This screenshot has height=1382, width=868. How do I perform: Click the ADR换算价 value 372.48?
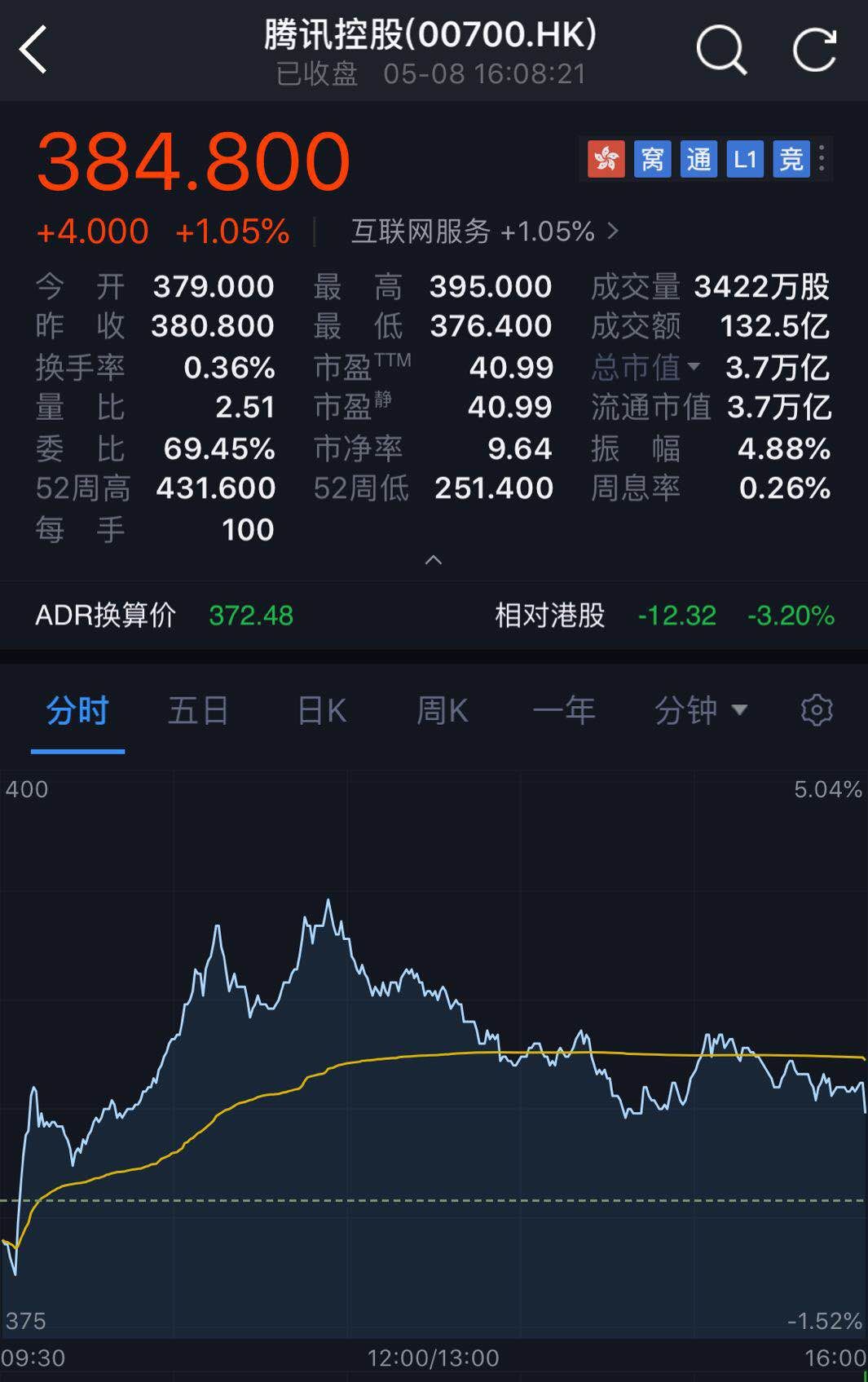249,616
